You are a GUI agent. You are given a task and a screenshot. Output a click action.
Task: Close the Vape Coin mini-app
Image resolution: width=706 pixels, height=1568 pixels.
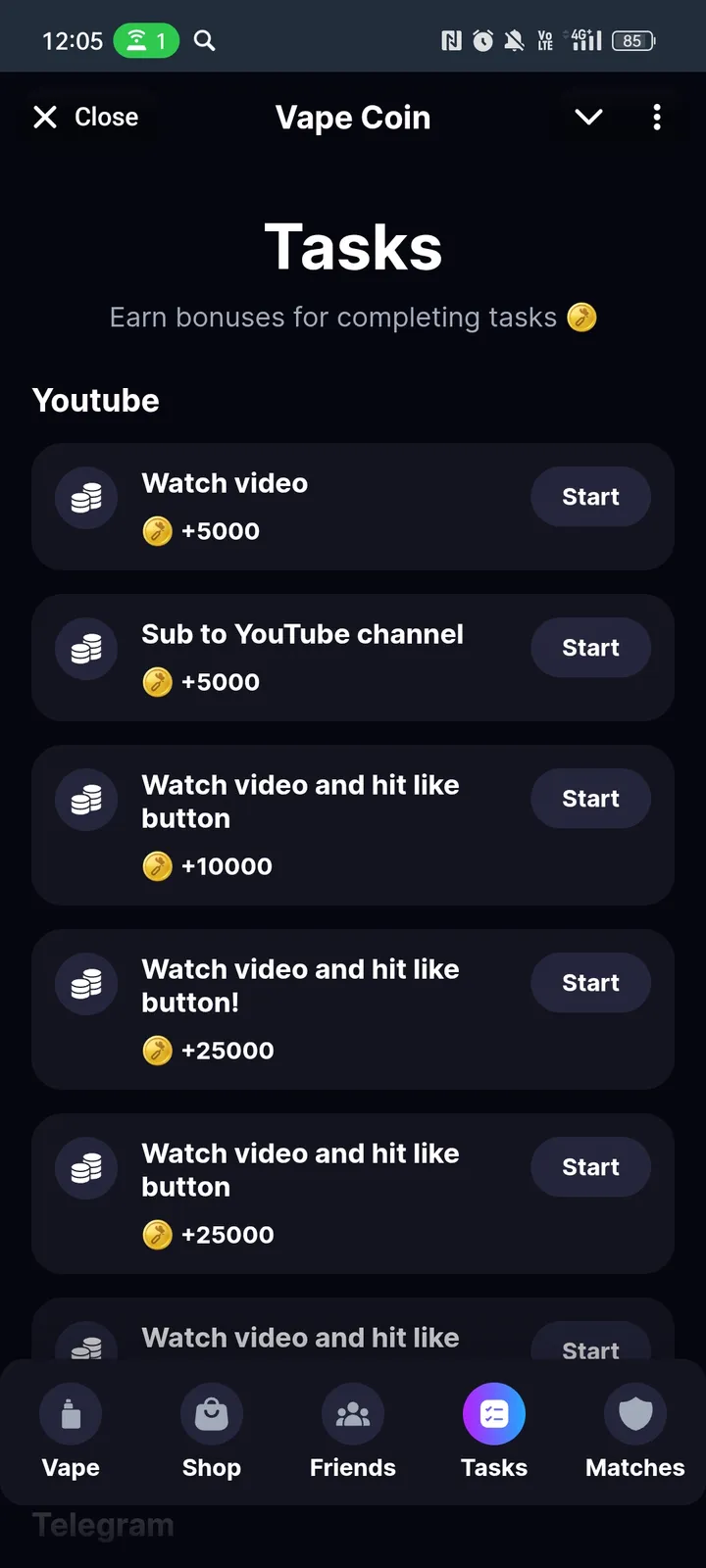click(x=86, y=117)
